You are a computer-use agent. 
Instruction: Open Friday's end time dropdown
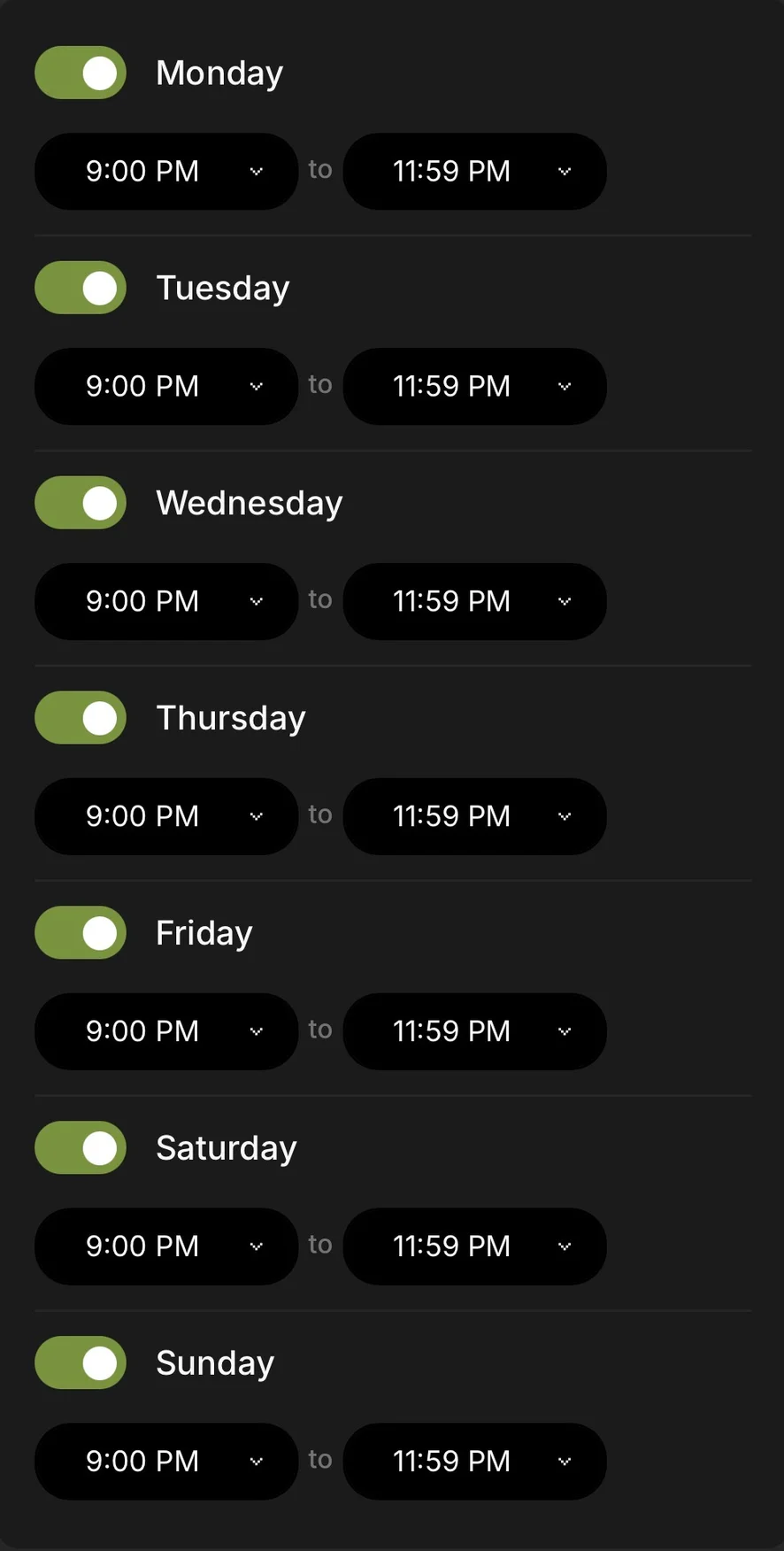pyautogui.click(x=474, y=1031)
